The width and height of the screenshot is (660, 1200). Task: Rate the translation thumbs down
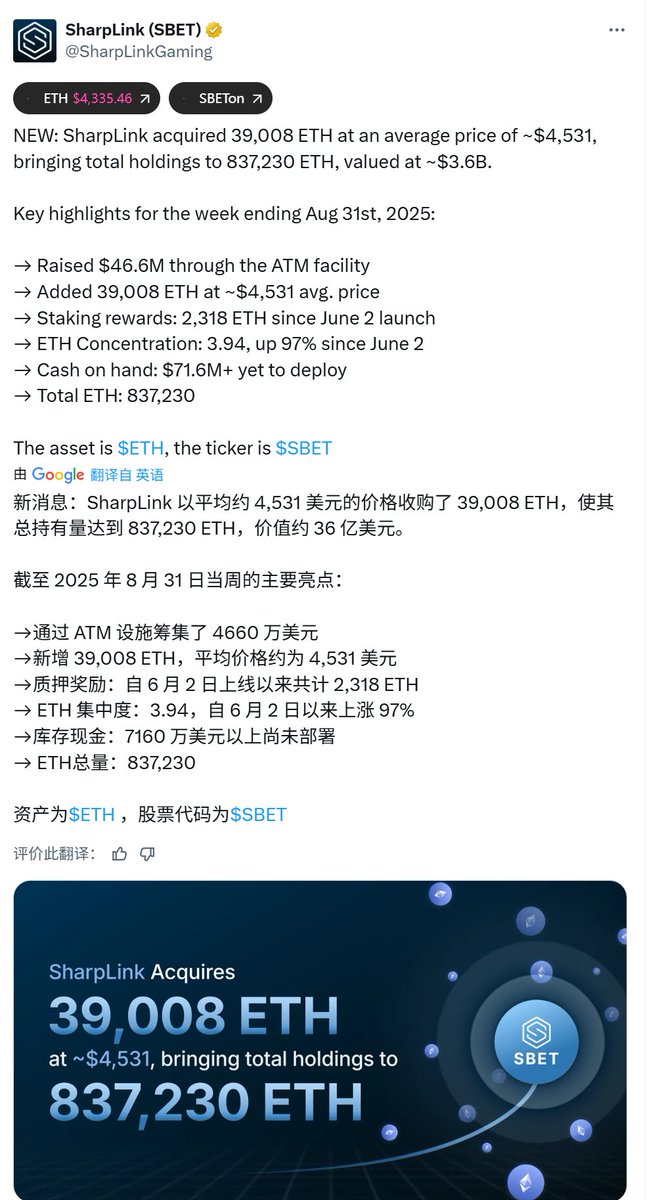[147, 853]
